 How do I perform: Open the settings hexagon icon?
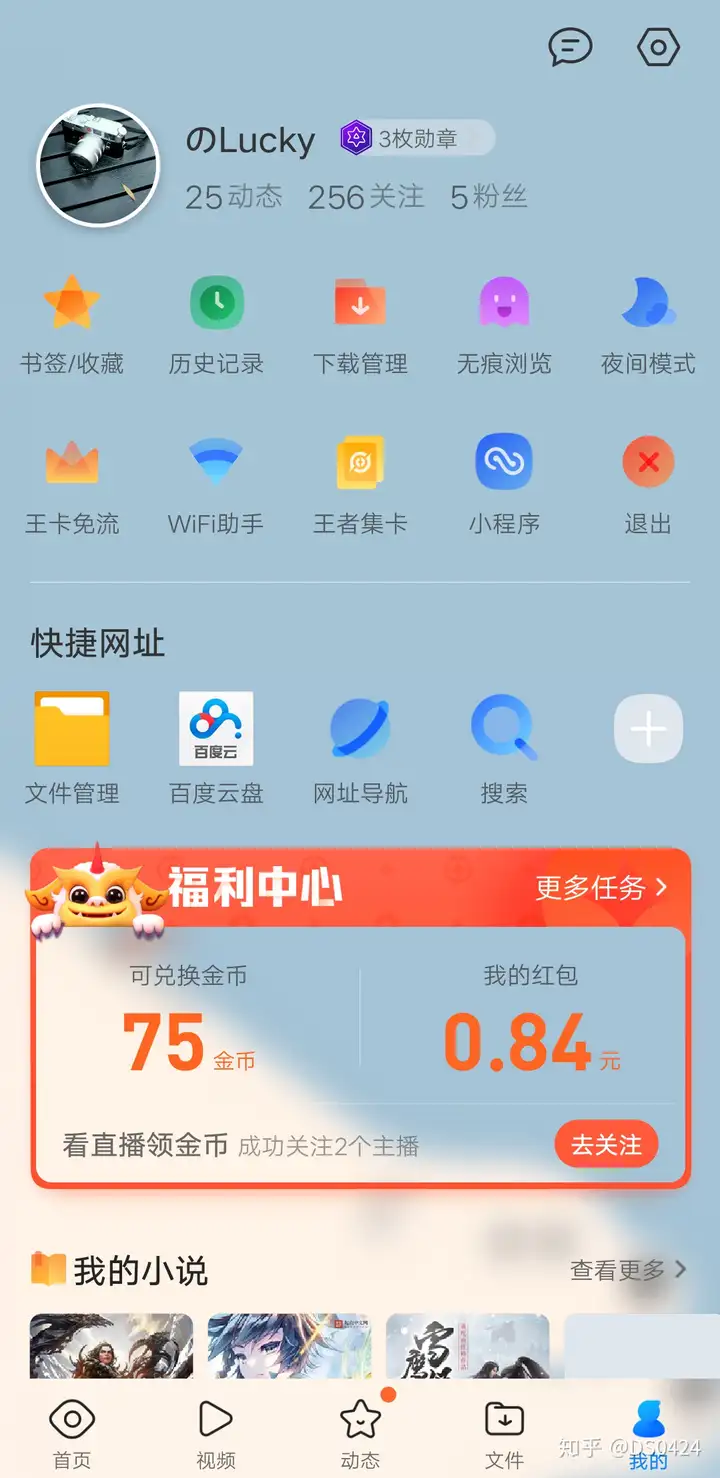click(x=658, y=46)
